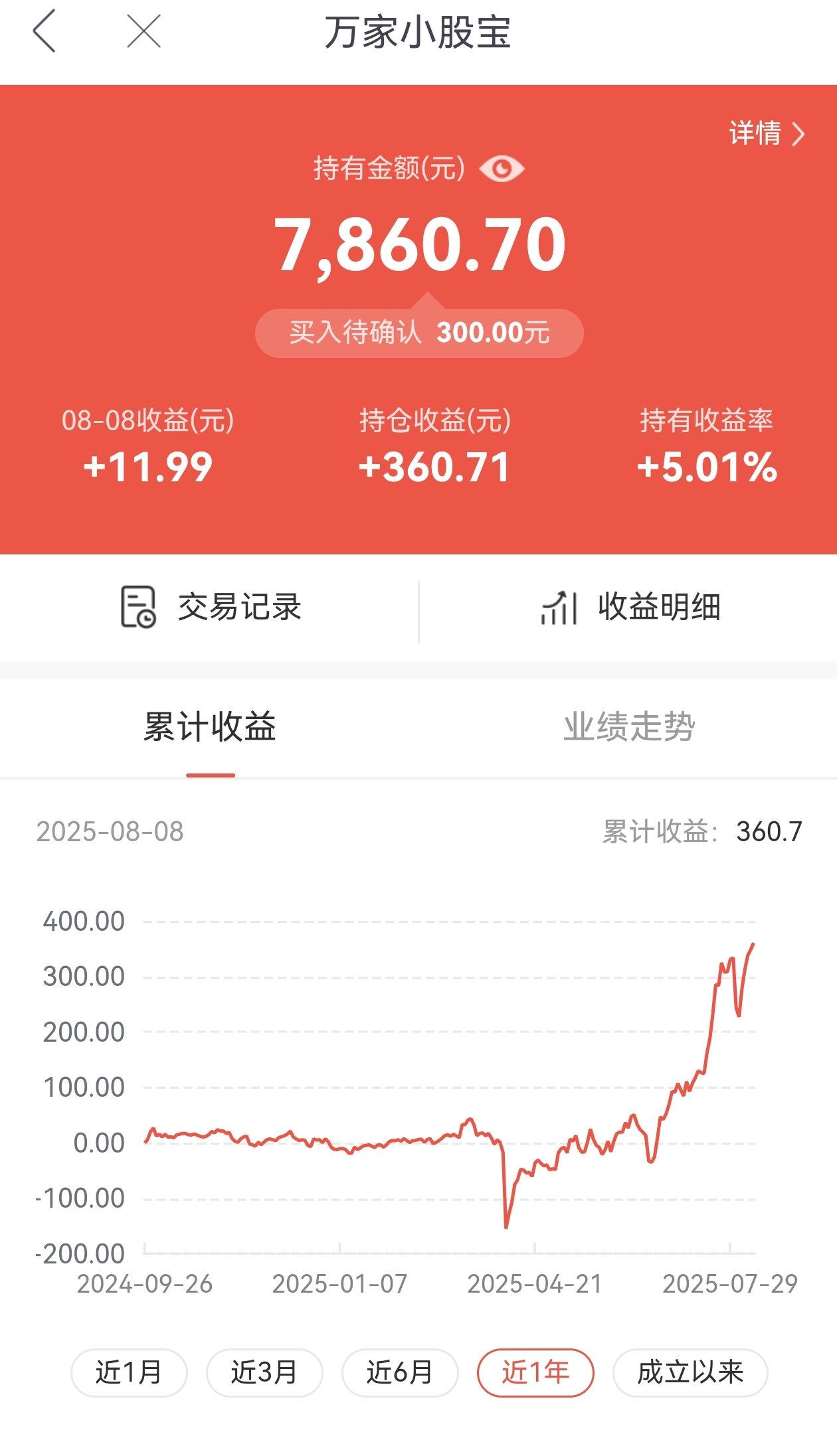Image resolution: width=837 pixels, height=1456 pixels.
Task: Select the 累计收益 tab
Action: 210,727
